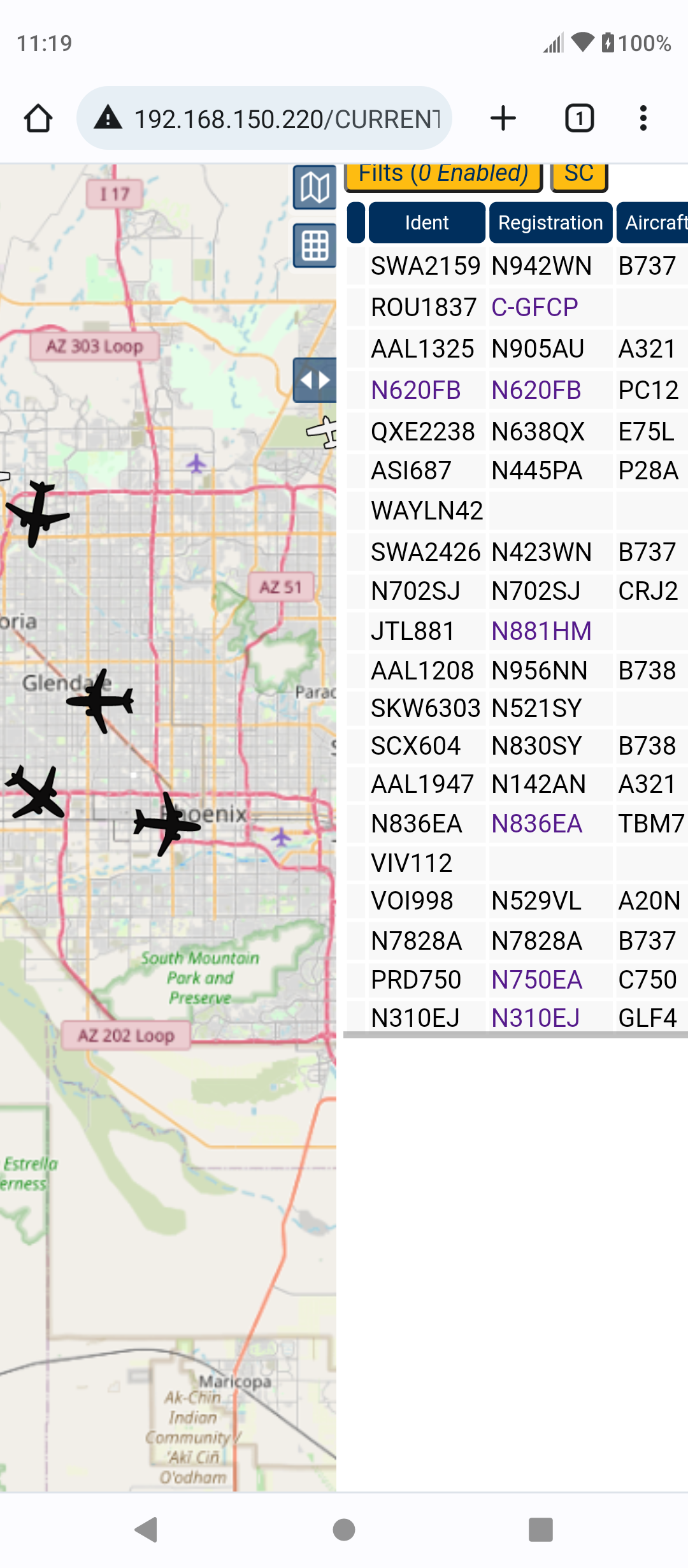688x1568 pixels.
Task: Open the map layers button
Action: tap(315, 187)
